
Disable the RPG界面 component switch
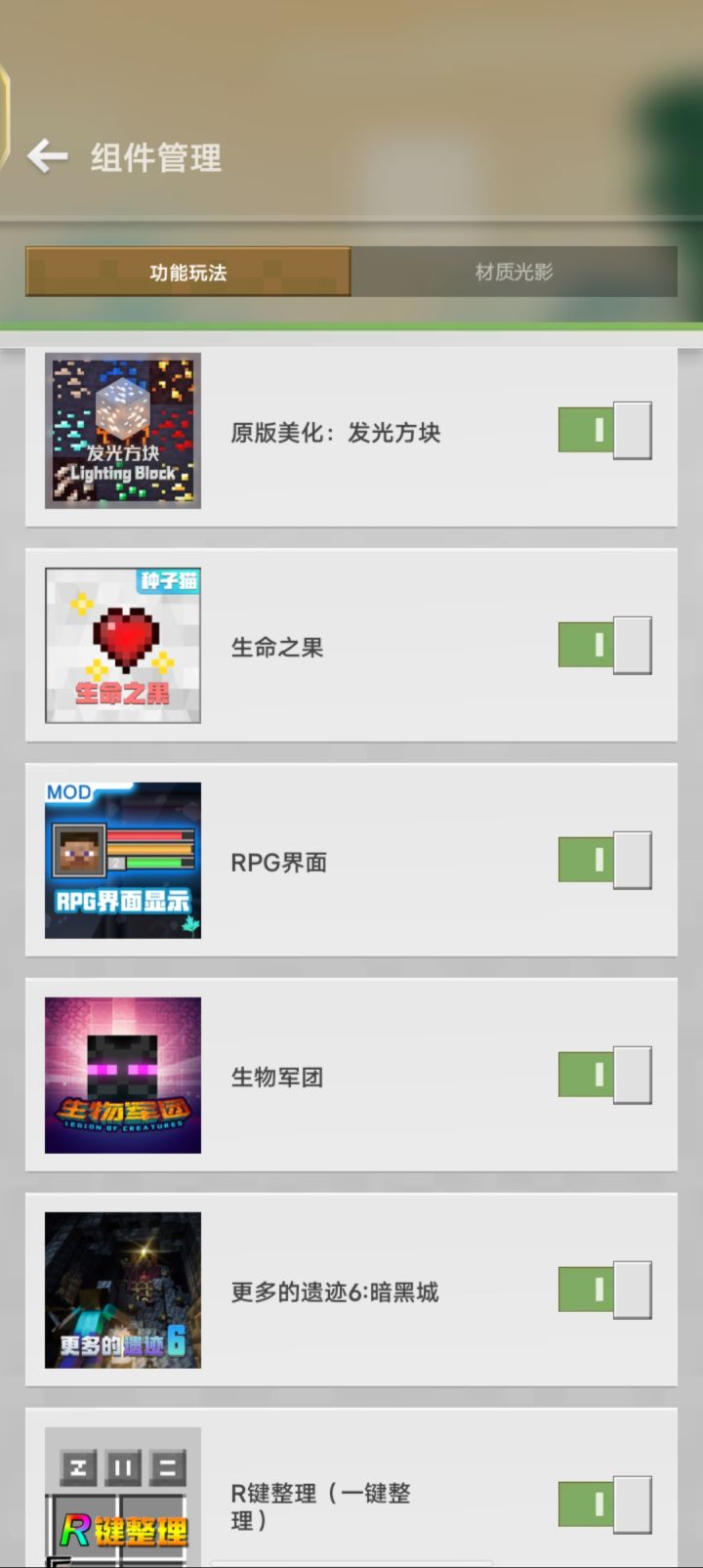click(x=603, y=860)
